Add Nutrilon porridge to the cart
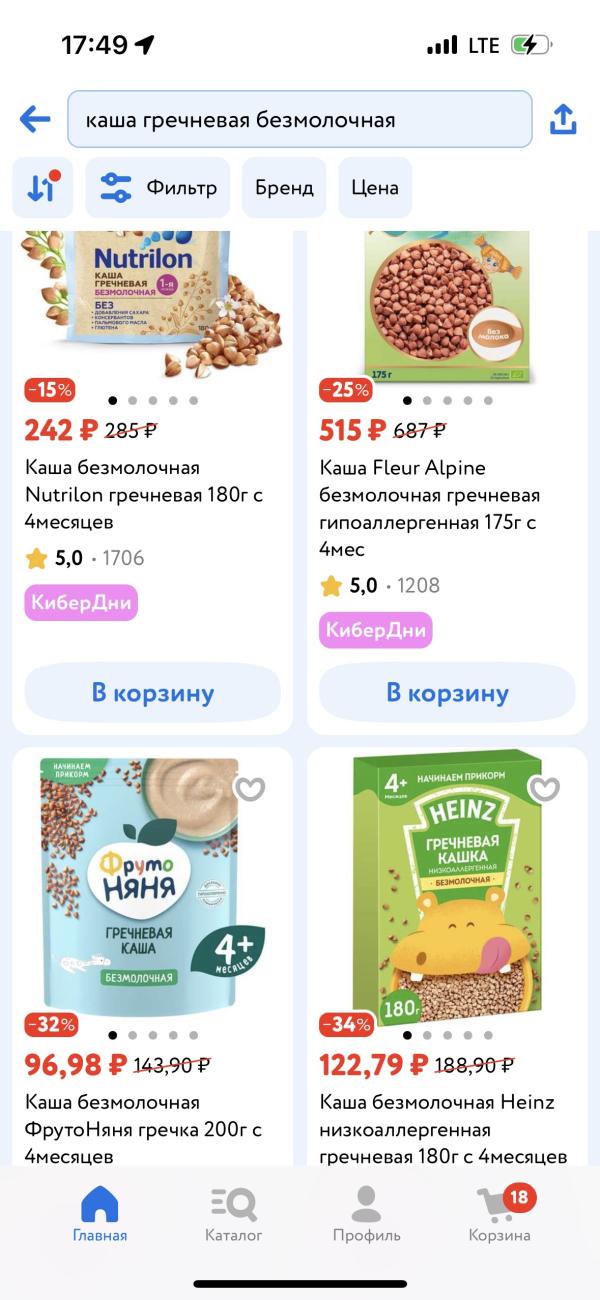Viewport: 600px width, 1300px height. (153, 693)
